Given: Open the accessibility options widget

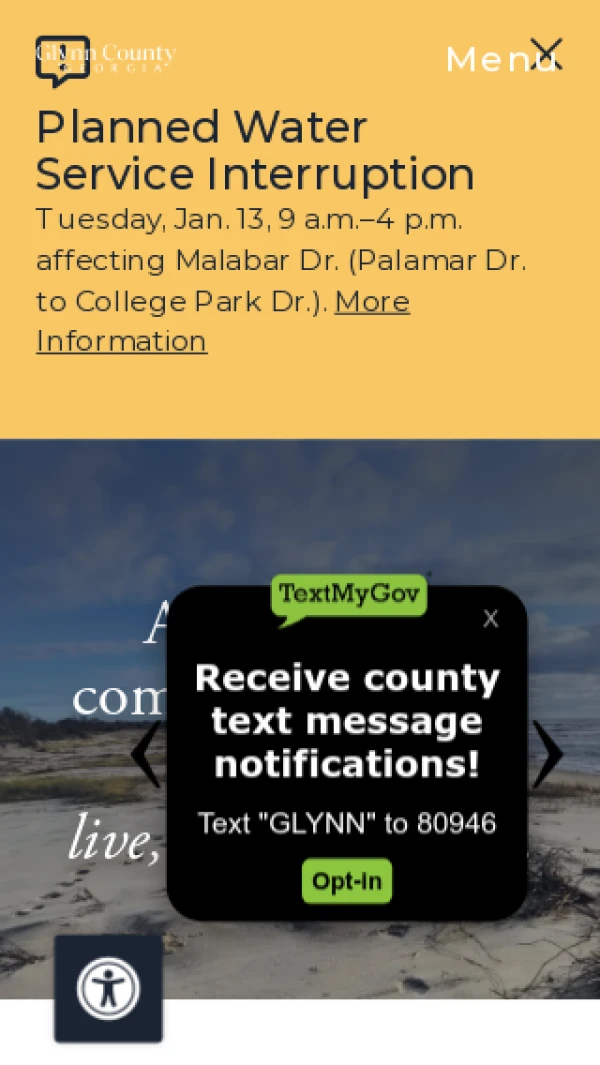Looking at the screenshot, I should [108, 988].
